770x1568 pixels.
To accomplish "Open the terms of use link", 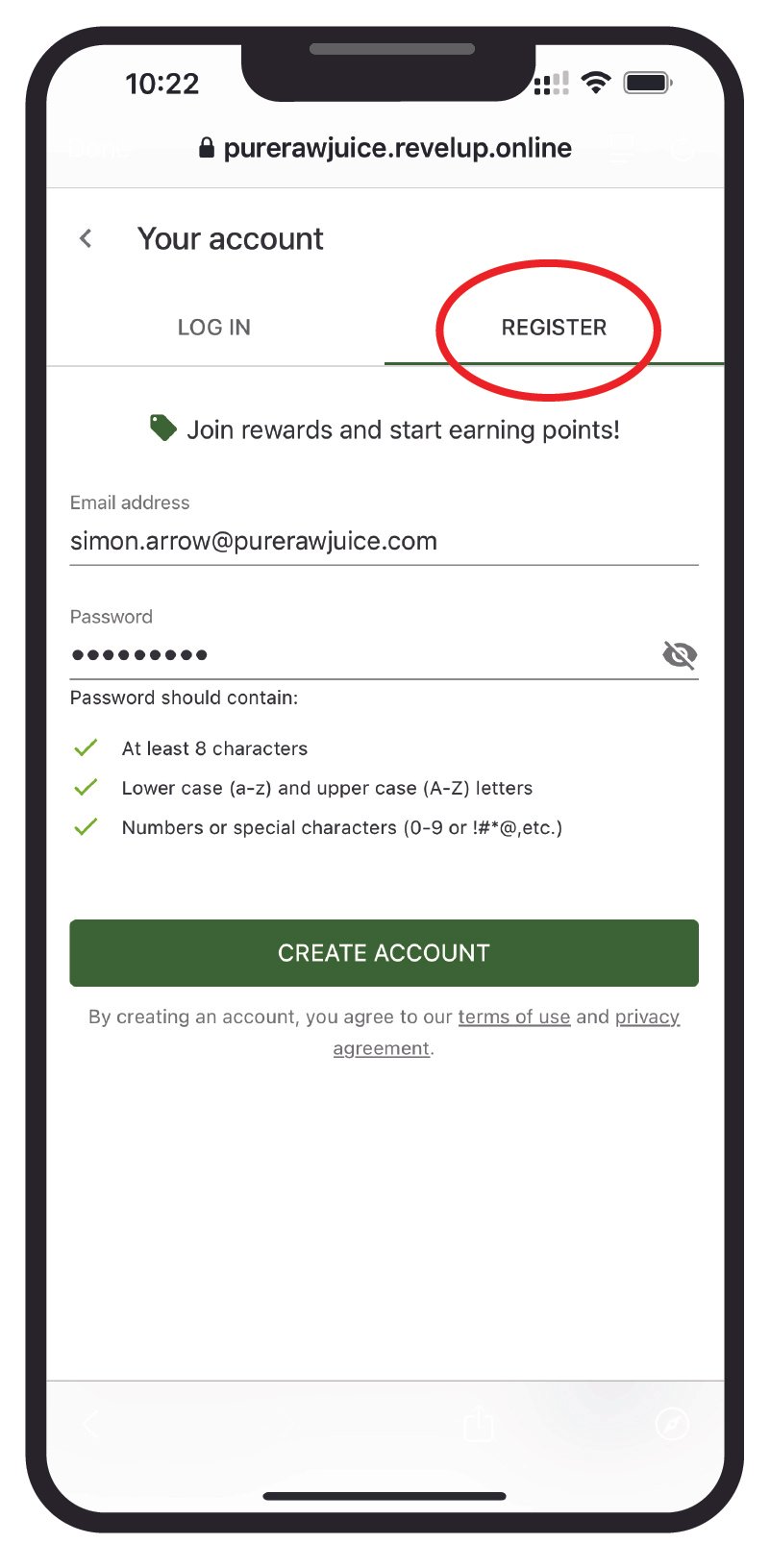I will (x=513, y=1017).
